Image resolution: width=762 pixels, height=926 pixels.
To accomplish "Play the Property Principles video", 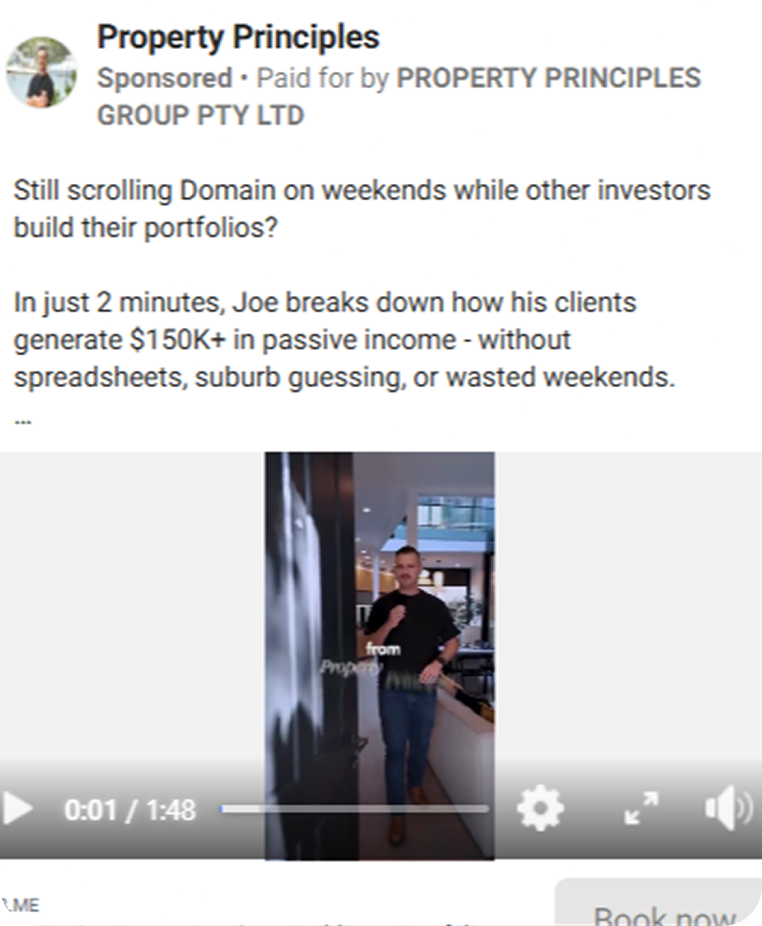I will (17, 808).
